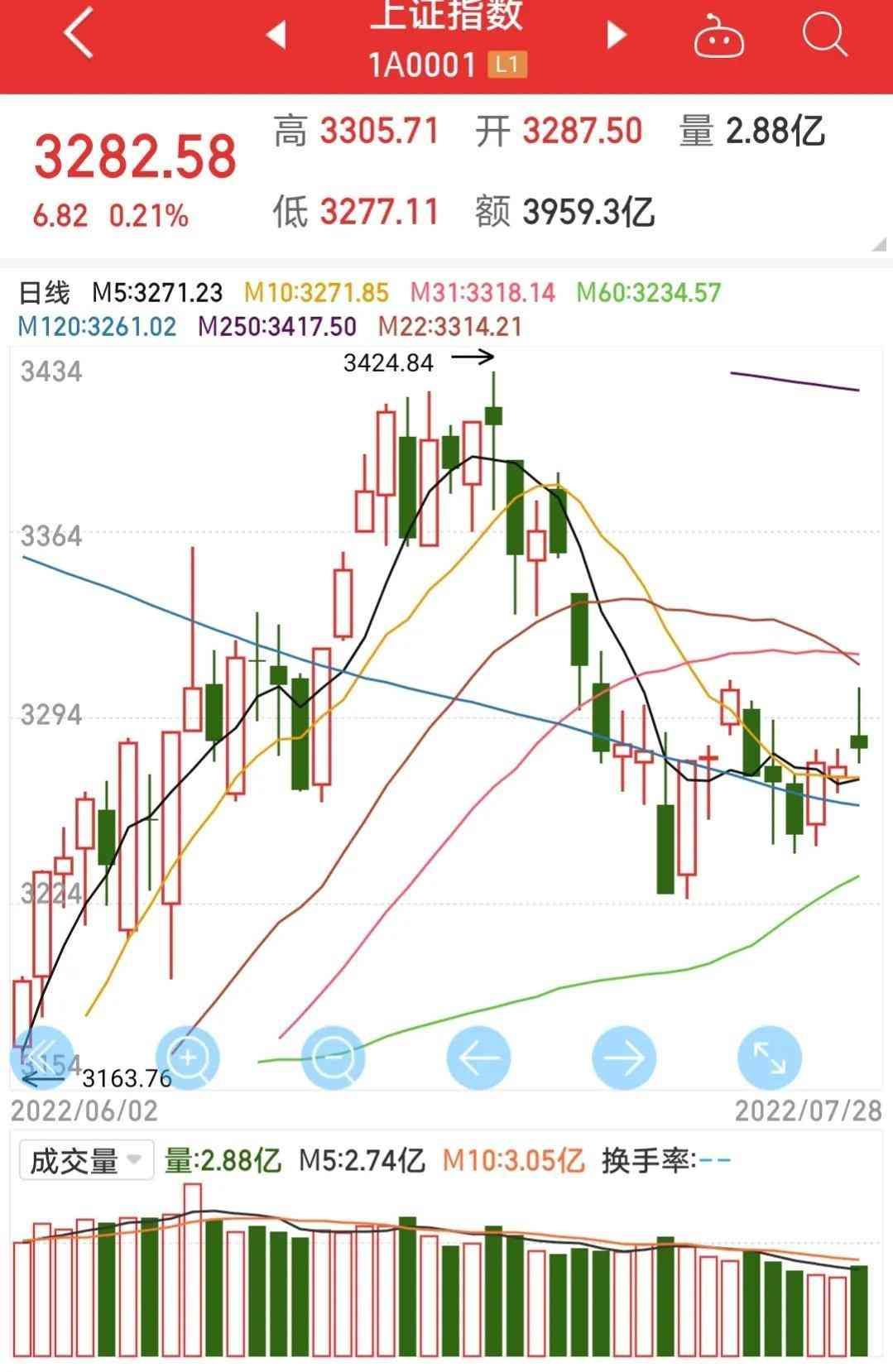Zoom out of the K-line chart
Image resolution: width=893 pixels, height=1372 pixels.
point(334,1058)
